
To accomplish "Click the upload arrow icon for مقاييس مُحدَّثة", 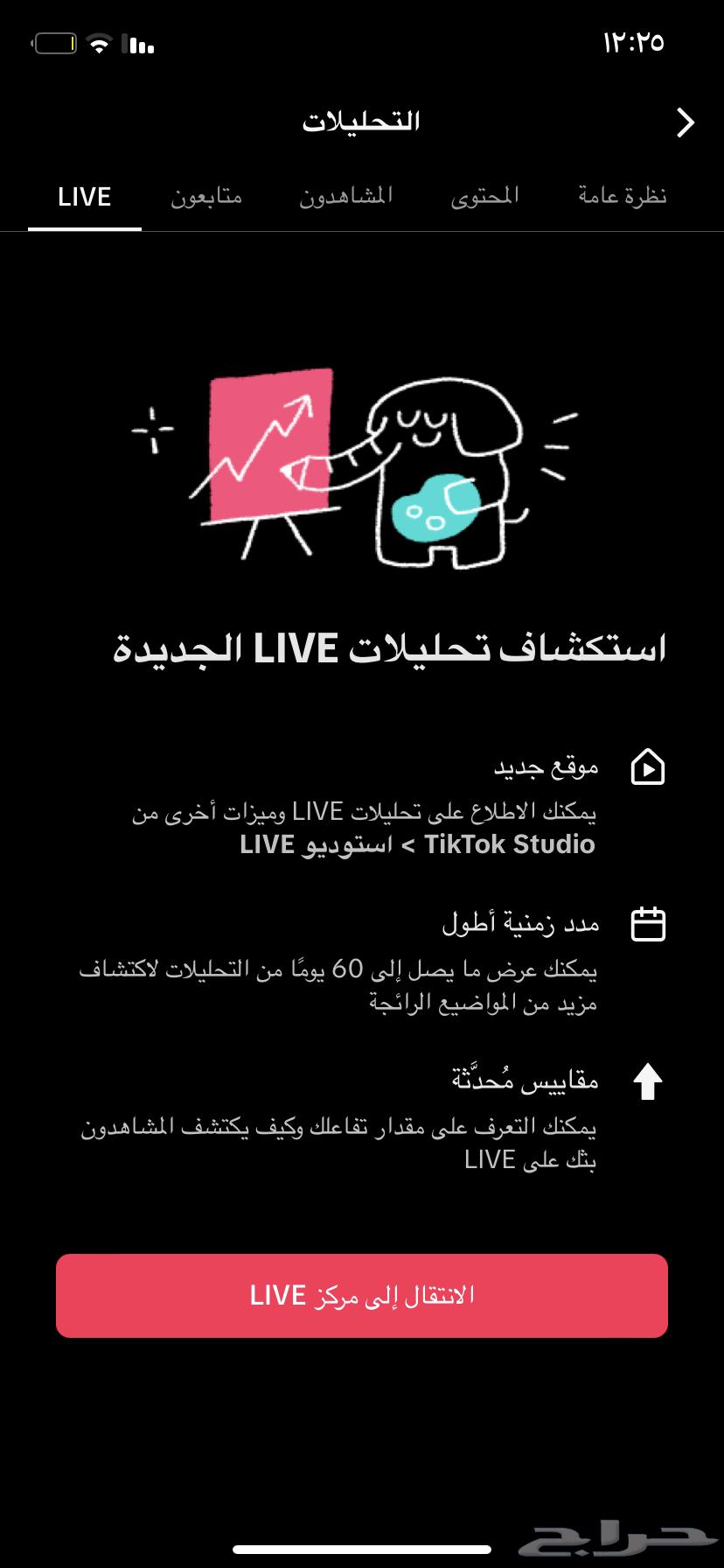I will pos(647,1082).
